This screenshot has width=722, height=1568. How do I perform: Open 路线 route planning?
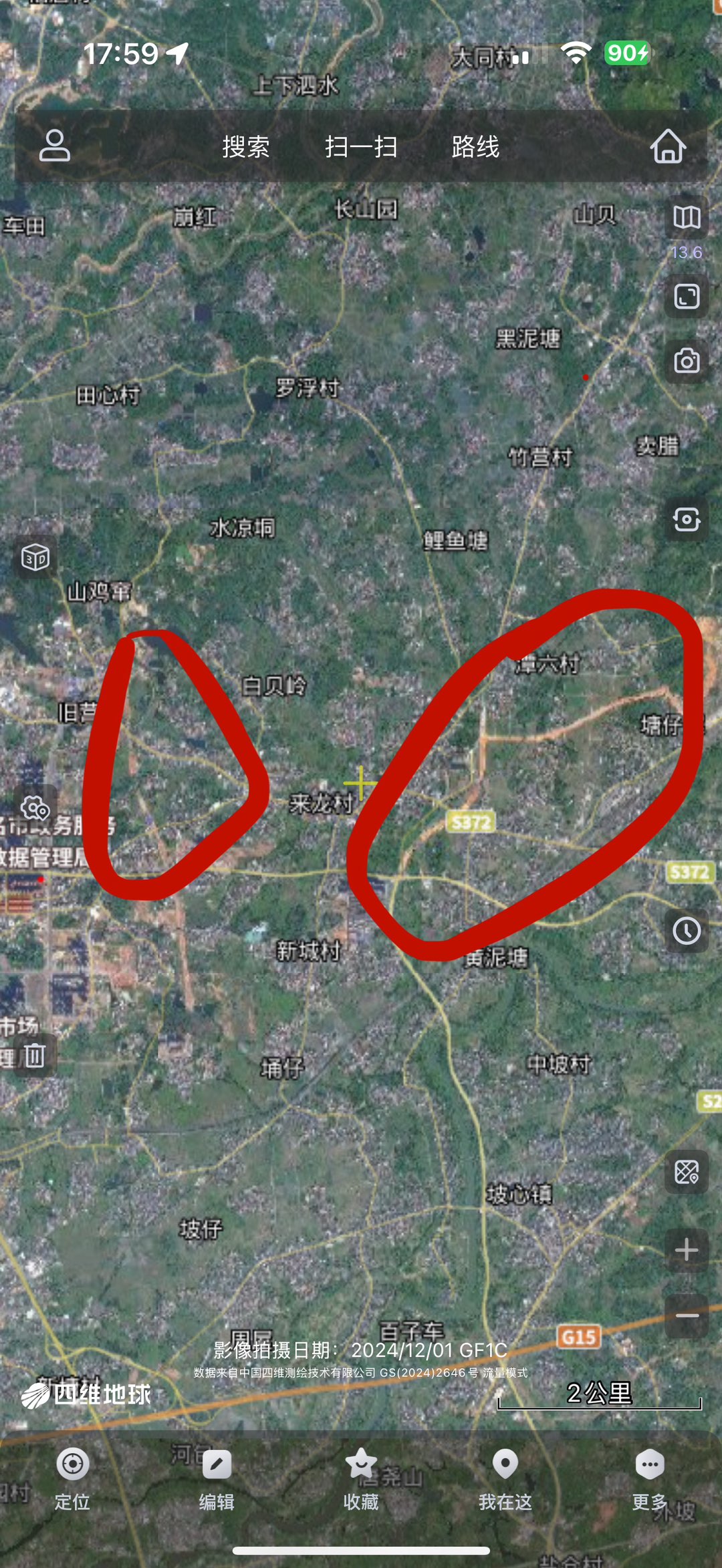475,147
